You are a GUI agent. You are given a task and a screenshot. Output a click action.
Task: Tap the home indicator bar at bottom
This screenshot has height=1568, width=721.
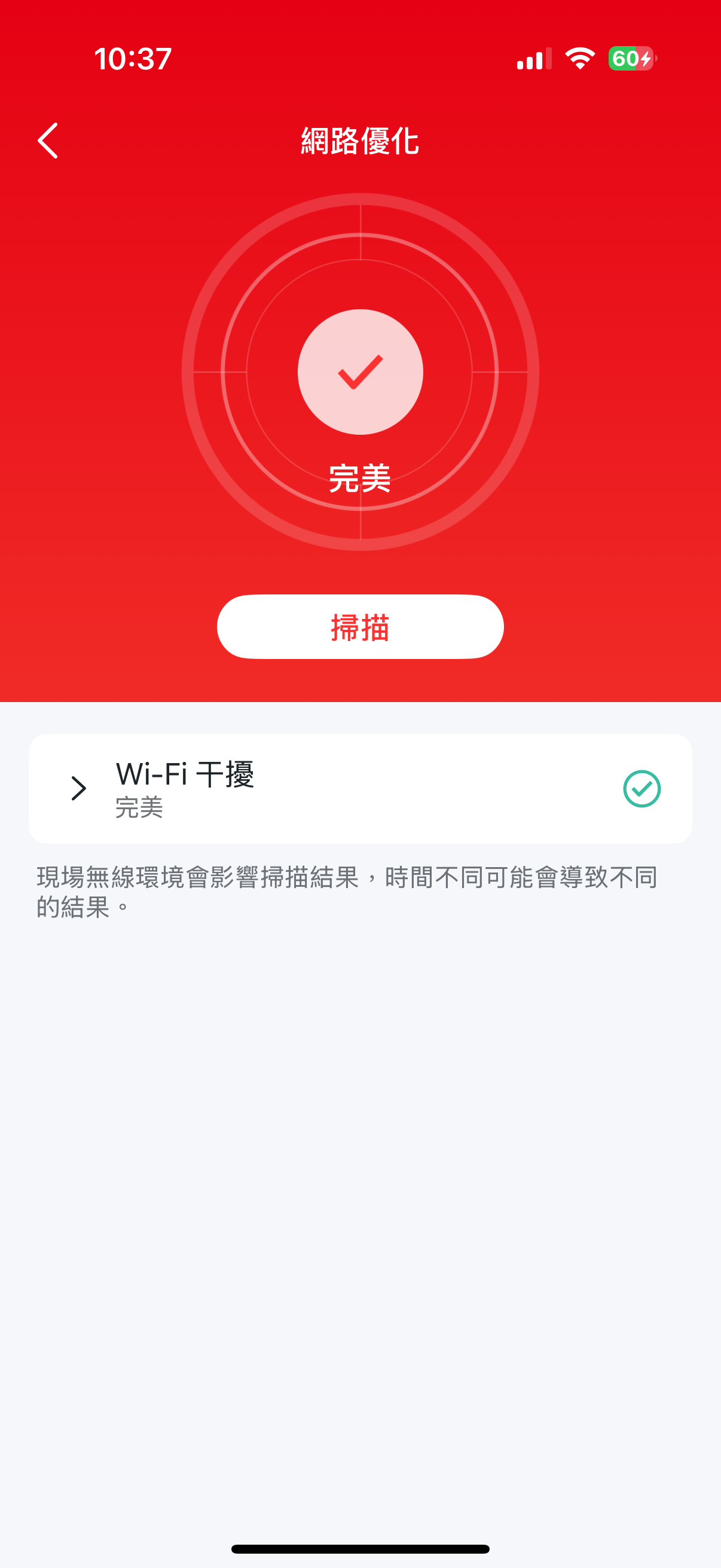click(360, 1547)
